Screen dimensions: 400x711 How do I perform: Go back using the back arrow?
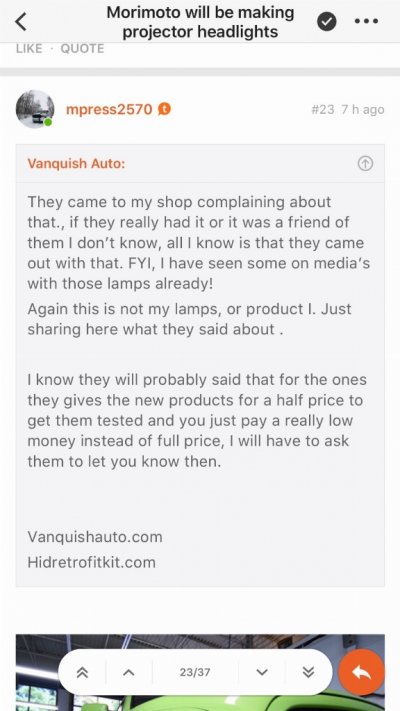pyautogui.click(x=21, y=21)
